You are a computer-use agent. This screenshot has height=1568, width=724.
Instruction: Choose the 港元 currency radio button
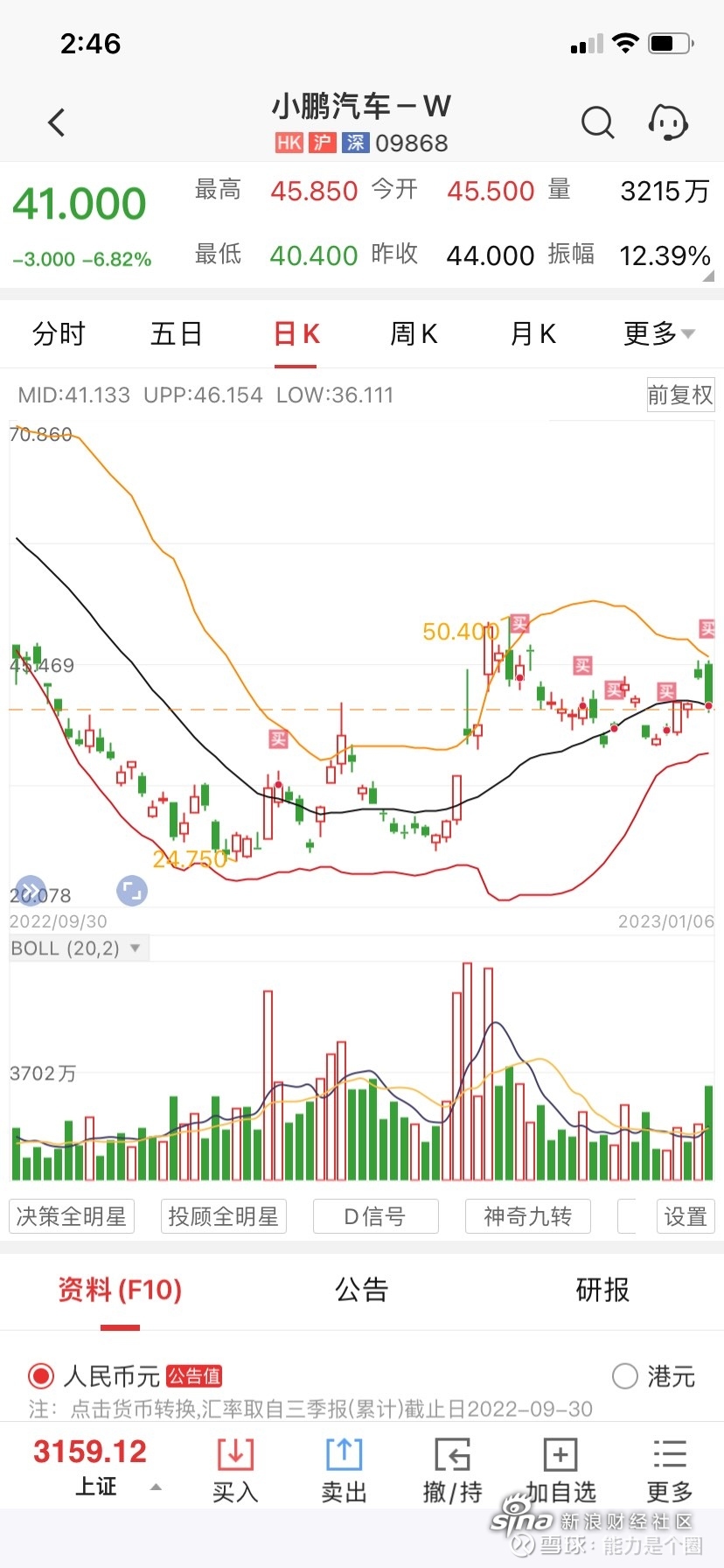(x=624, y=1376)
